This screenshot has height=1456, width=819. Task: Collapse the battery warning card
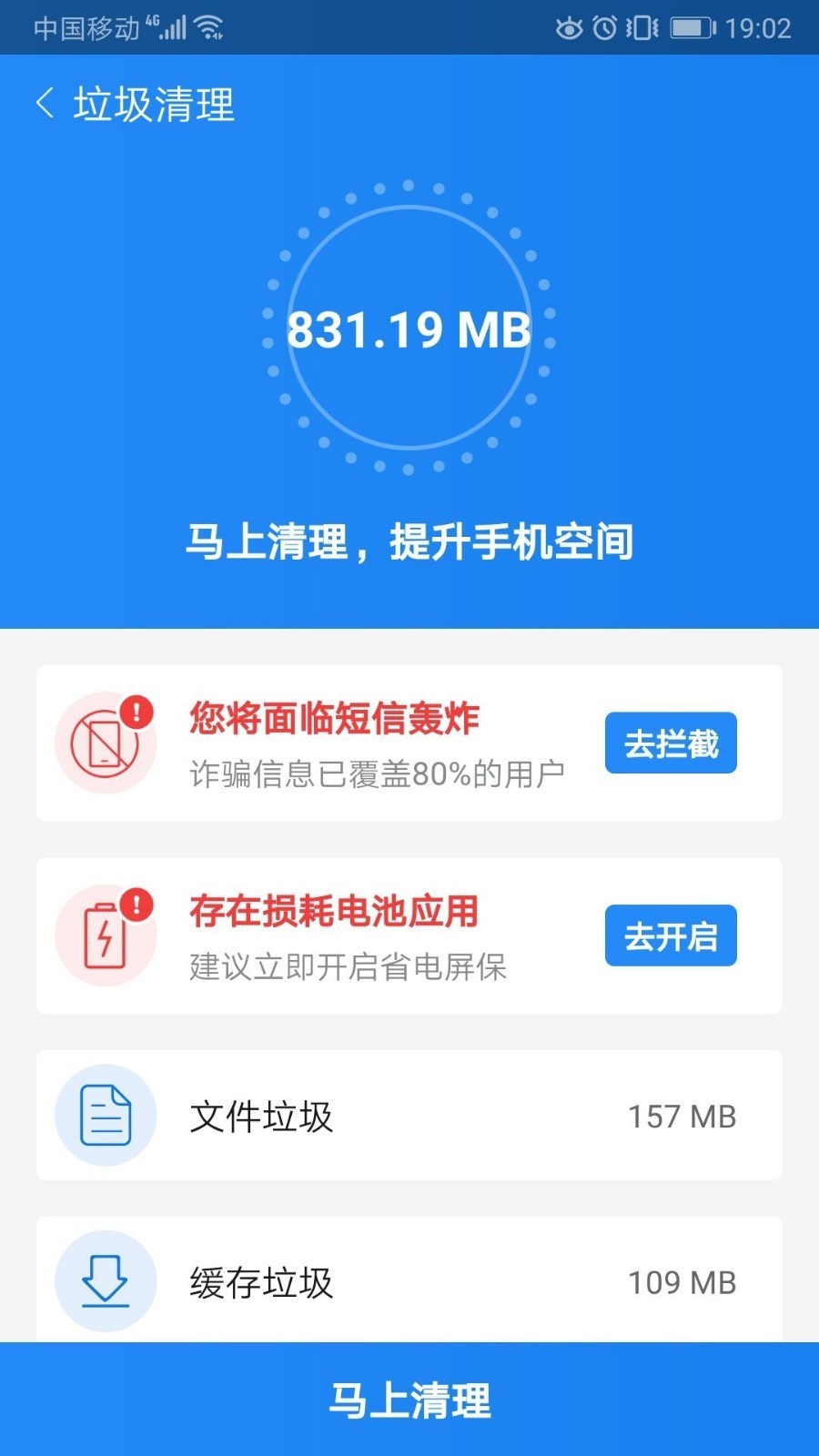[x=409, y=935]
